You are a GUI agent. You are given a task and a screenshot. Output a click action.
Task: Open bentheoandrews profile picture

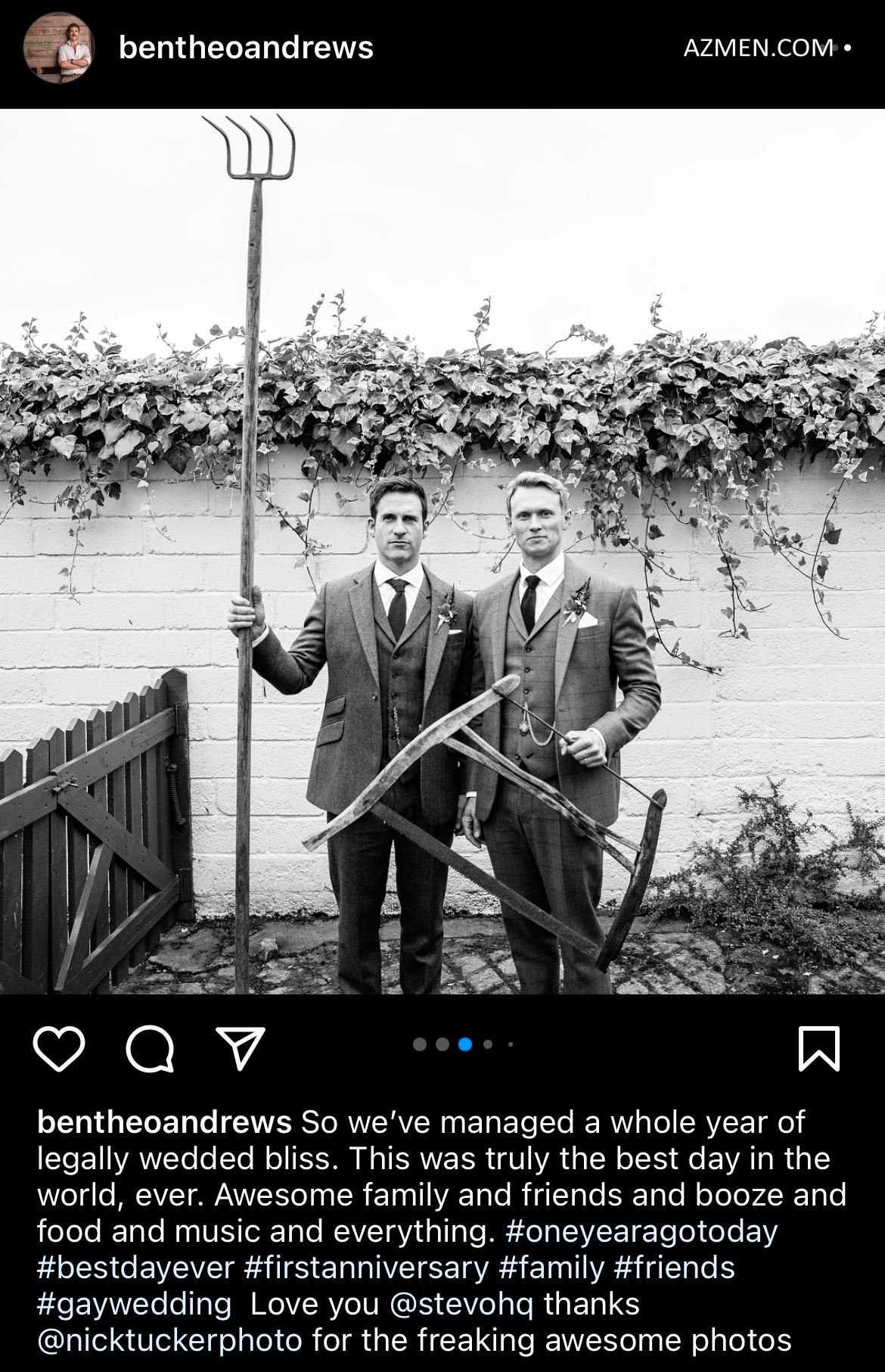(x=59, y=48)
